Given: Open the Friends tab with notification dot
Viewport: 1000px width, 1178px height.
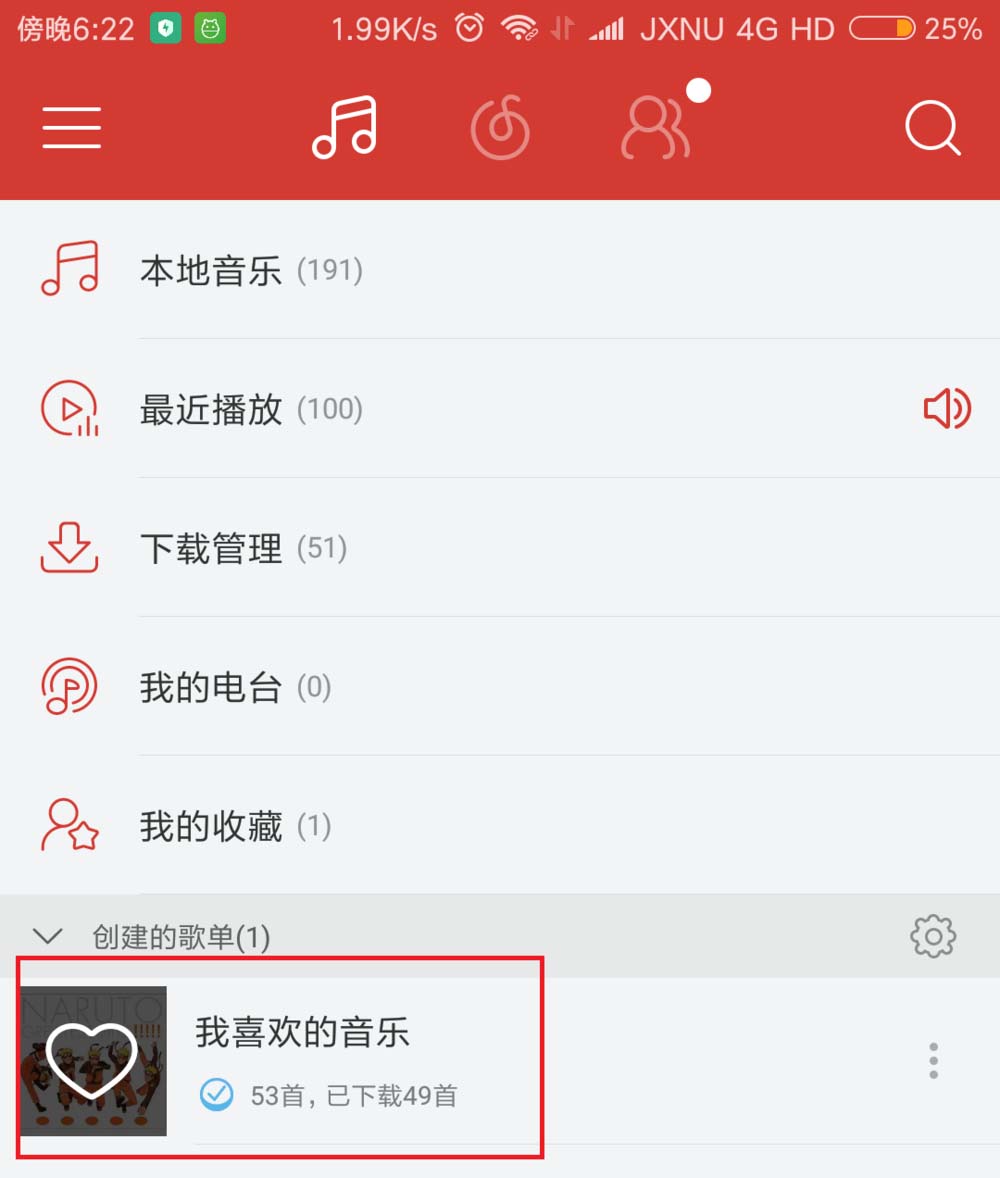Looking at the screenshot, I should (x=655, y=128).
